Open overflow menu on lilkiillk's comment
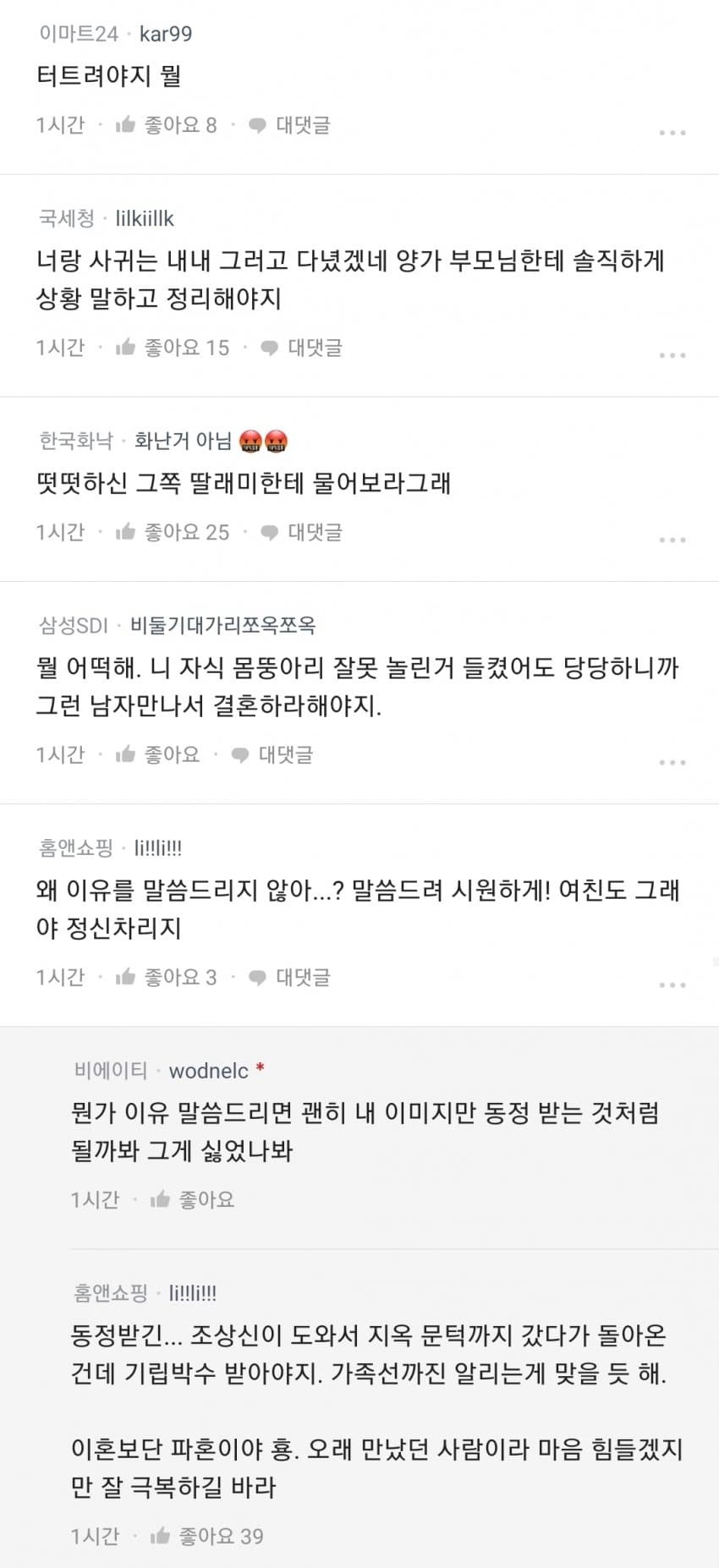719x1568 pixels. pyautogui.click(x=672, y=355)
